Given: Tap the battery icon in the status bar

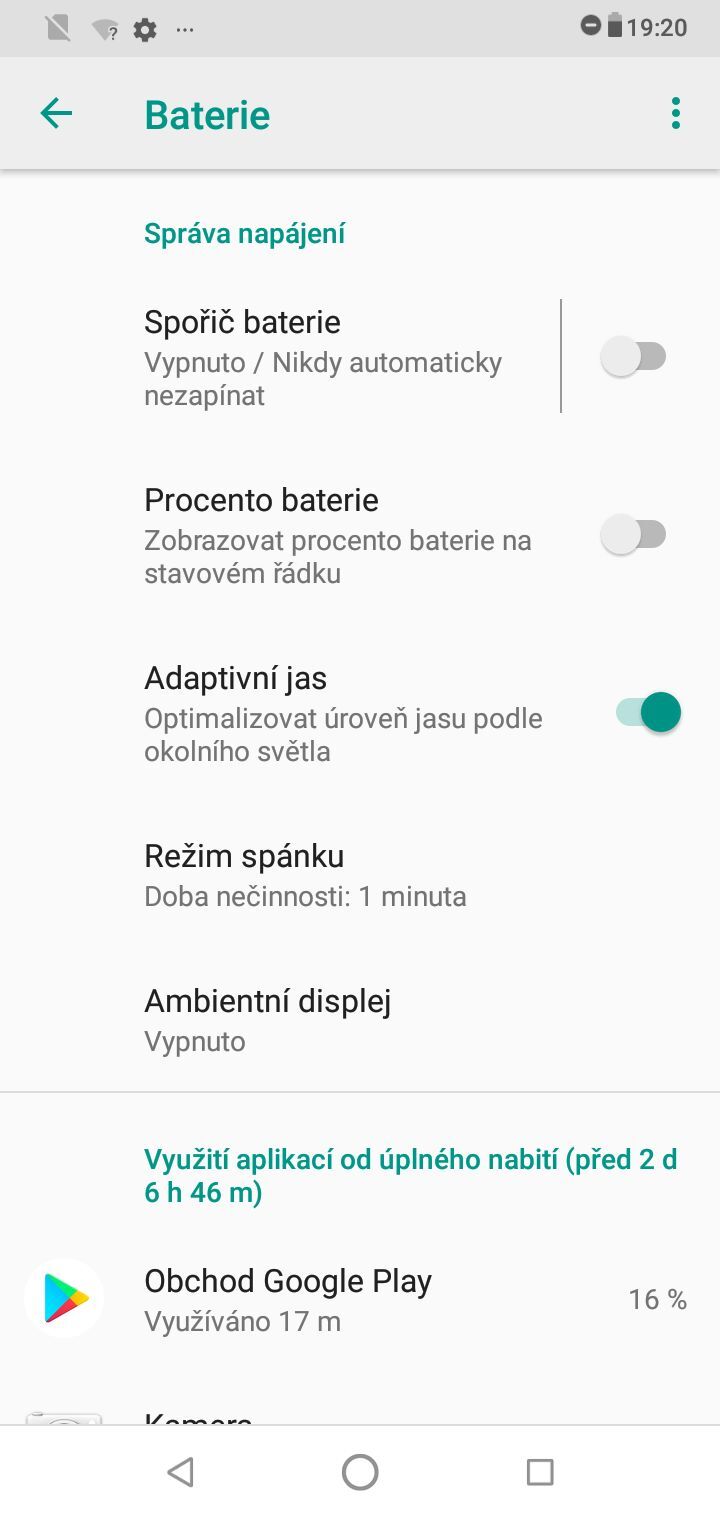Looking at the screenshot, I should tap(614, 28).
